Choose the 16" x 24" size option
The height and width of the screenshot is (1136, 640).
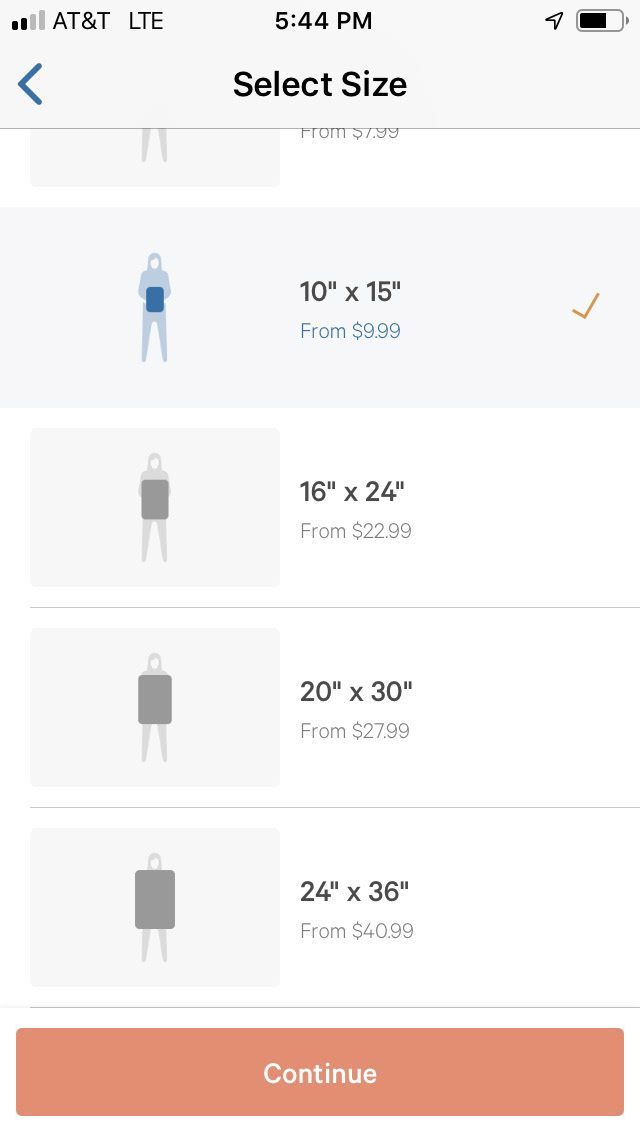[x=320, y=508]
